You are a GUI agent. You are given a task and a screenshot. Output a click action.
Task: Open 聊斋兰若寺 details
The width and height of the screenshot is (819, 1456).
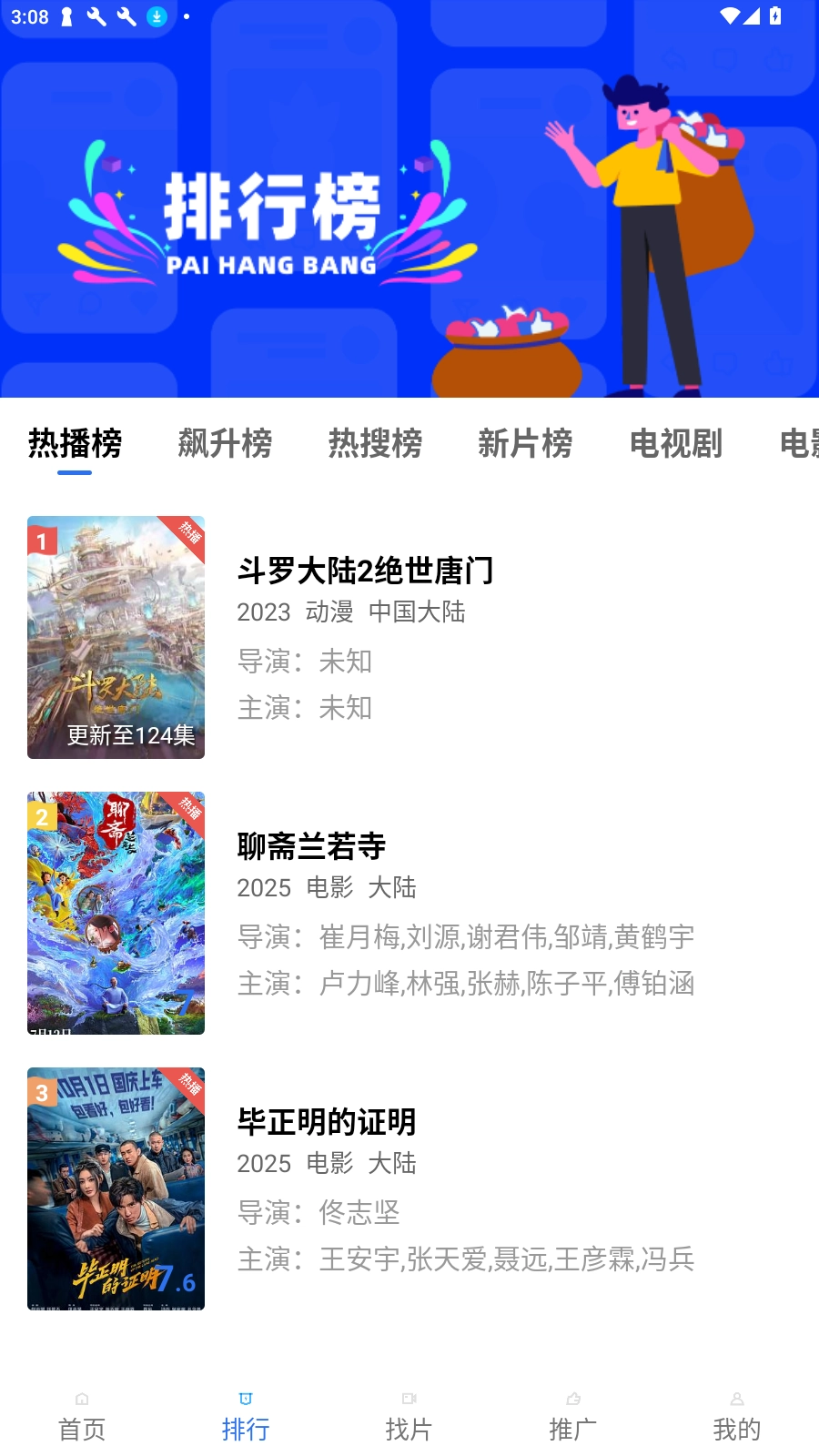311,846
